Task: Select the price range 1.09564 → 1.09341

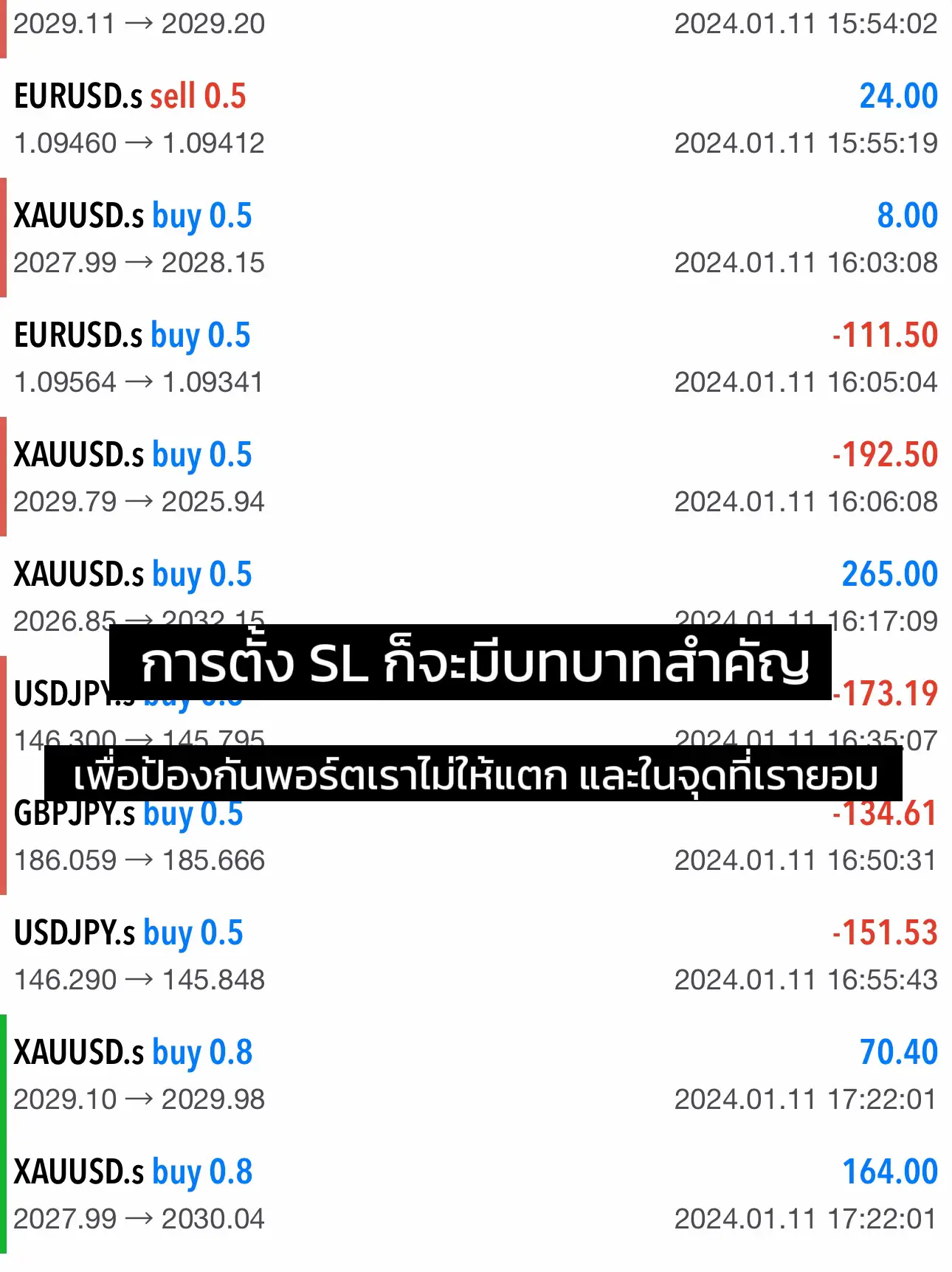Action: point(139,381)
